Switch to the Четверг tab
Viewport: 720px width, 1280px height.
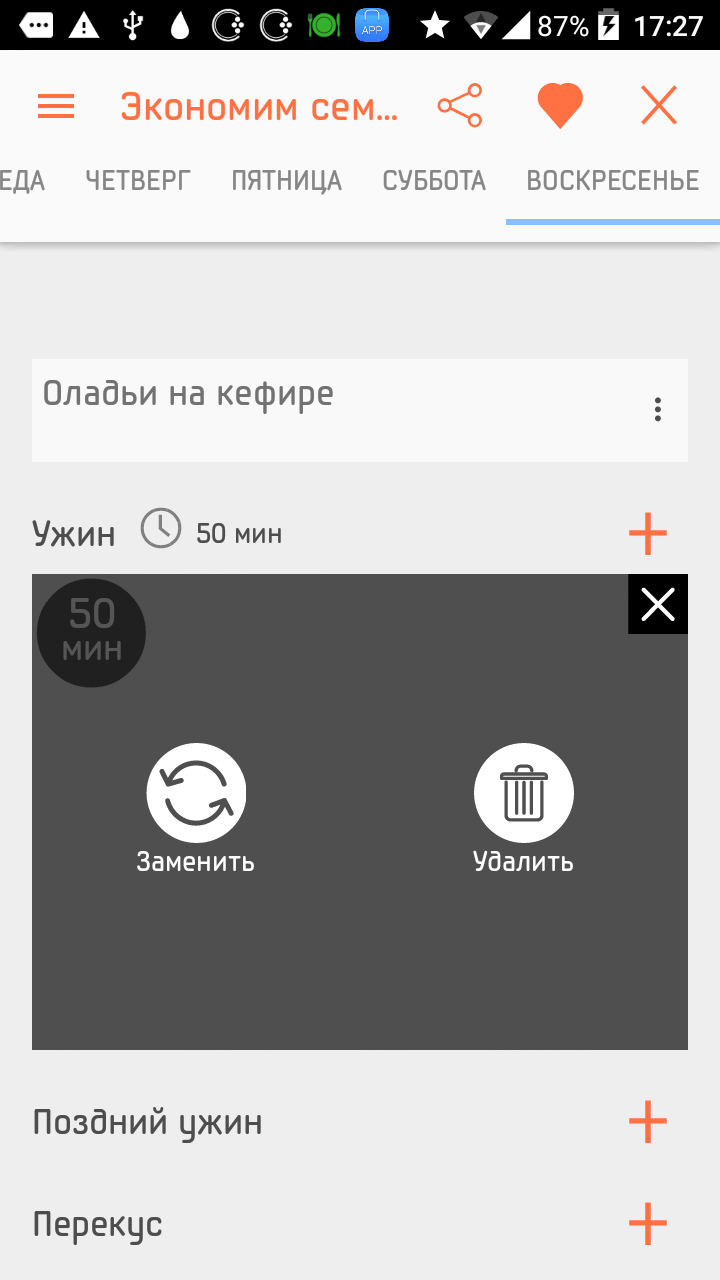coord(138,181)
